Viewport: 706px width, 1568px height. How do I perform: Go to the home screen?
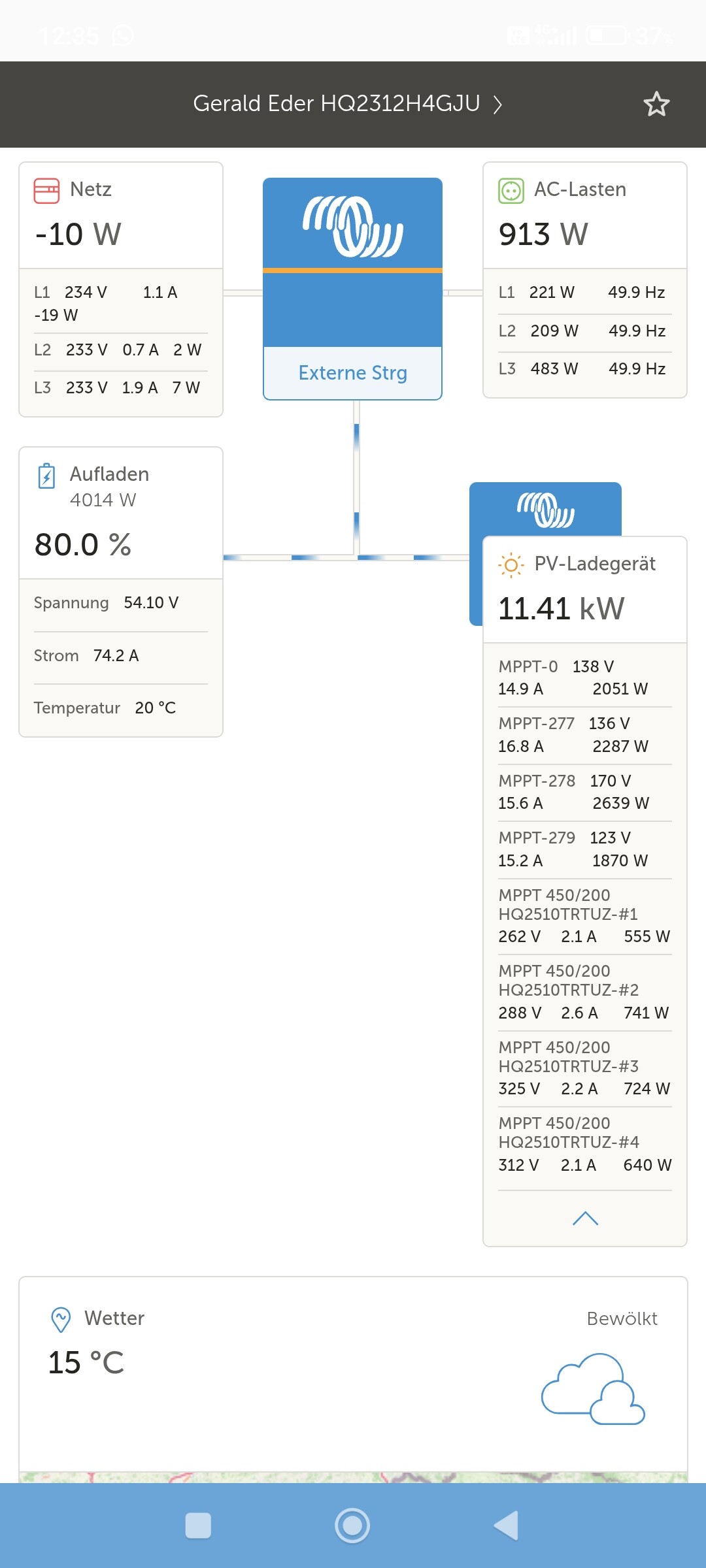click(x=352, y=1526)
